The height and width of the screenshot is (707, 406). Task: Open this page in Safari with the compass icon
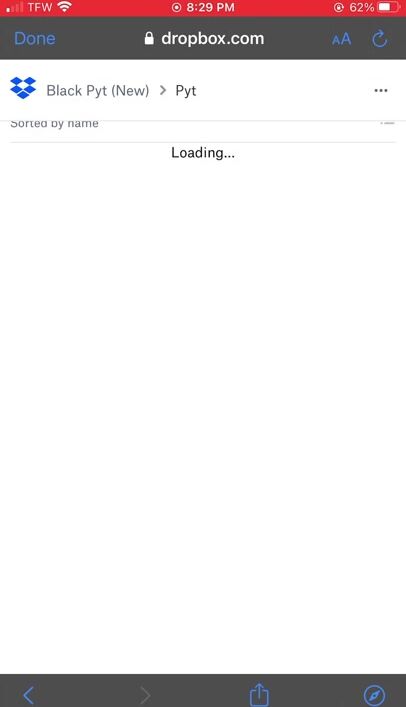(374, 695)
